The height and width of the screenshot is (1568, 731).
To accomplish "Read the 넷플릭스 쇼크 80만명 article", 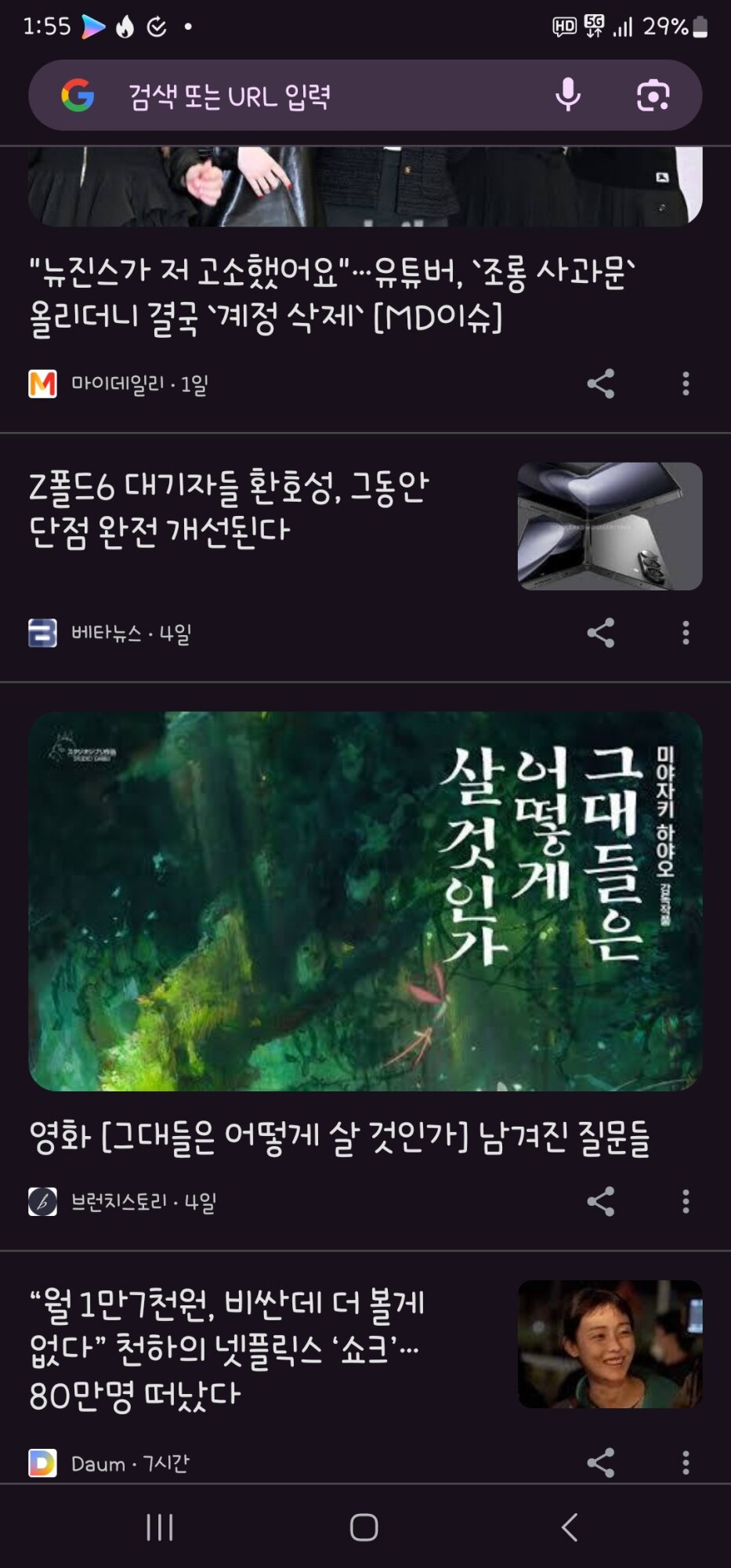I will 227,1348.
